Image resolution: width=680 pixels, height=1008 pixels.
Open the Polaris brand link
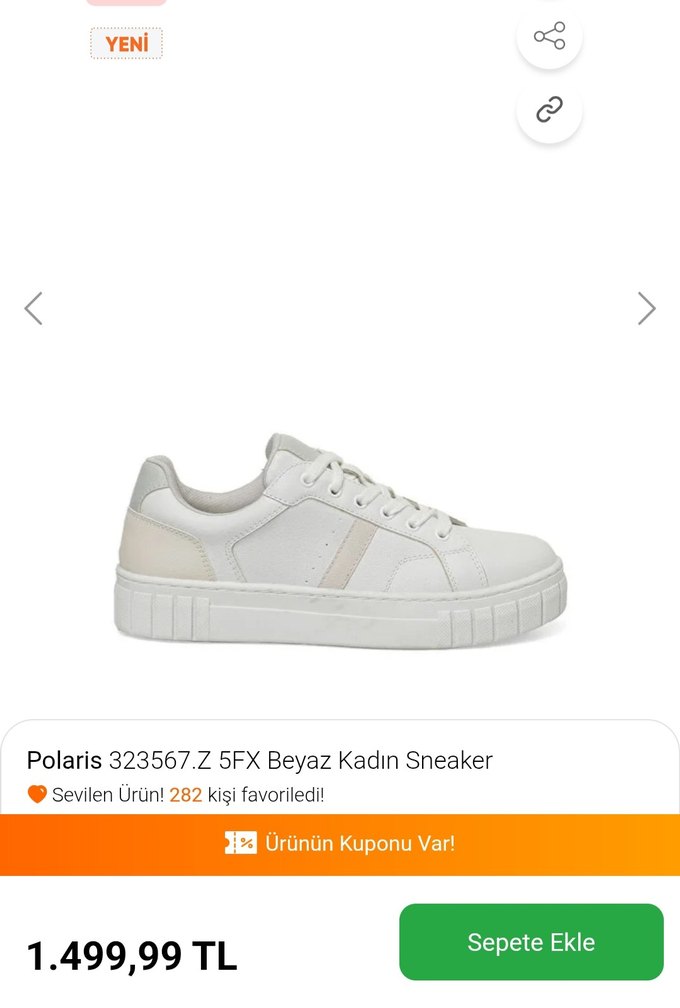[64, 761]
